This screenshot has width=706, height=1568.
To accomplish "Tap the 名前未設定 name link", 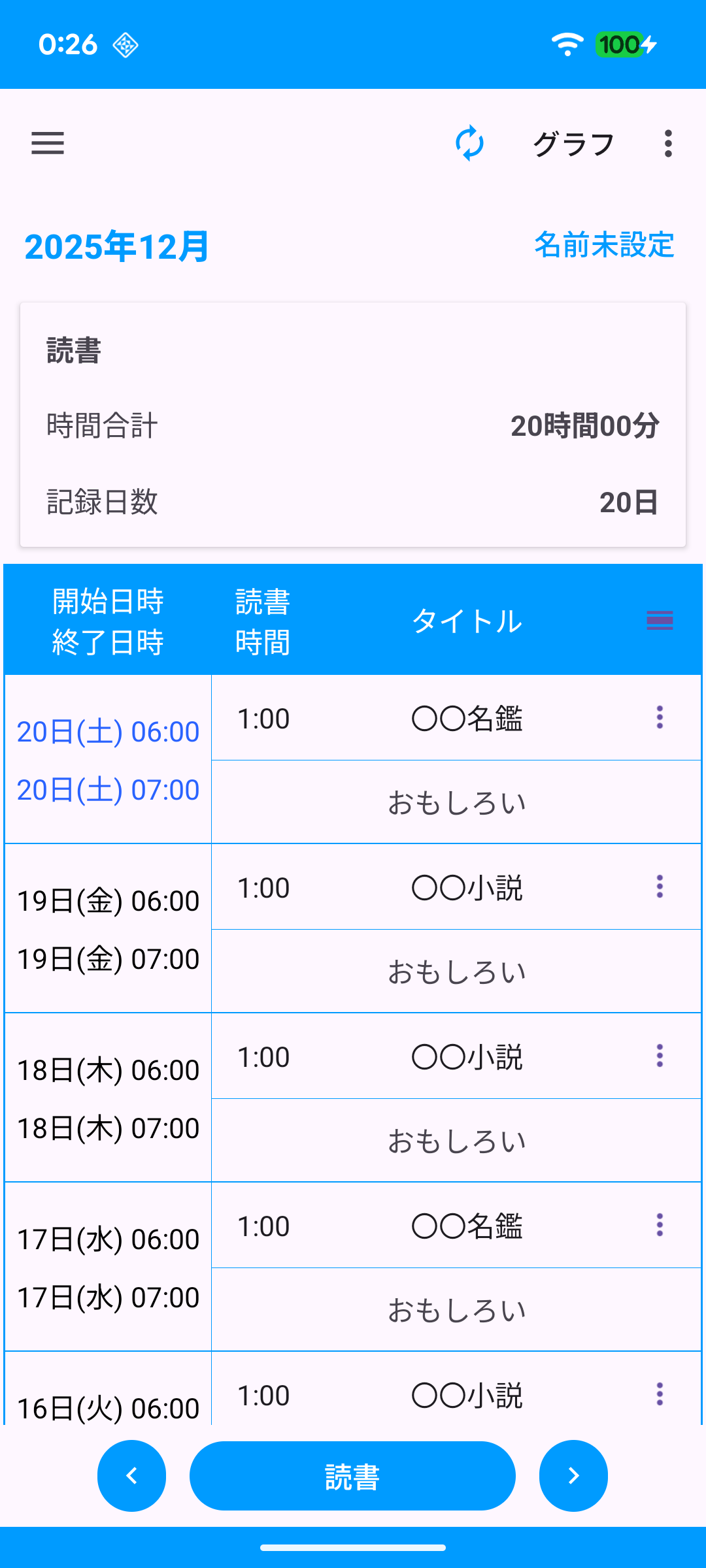I will click(604, 245).
